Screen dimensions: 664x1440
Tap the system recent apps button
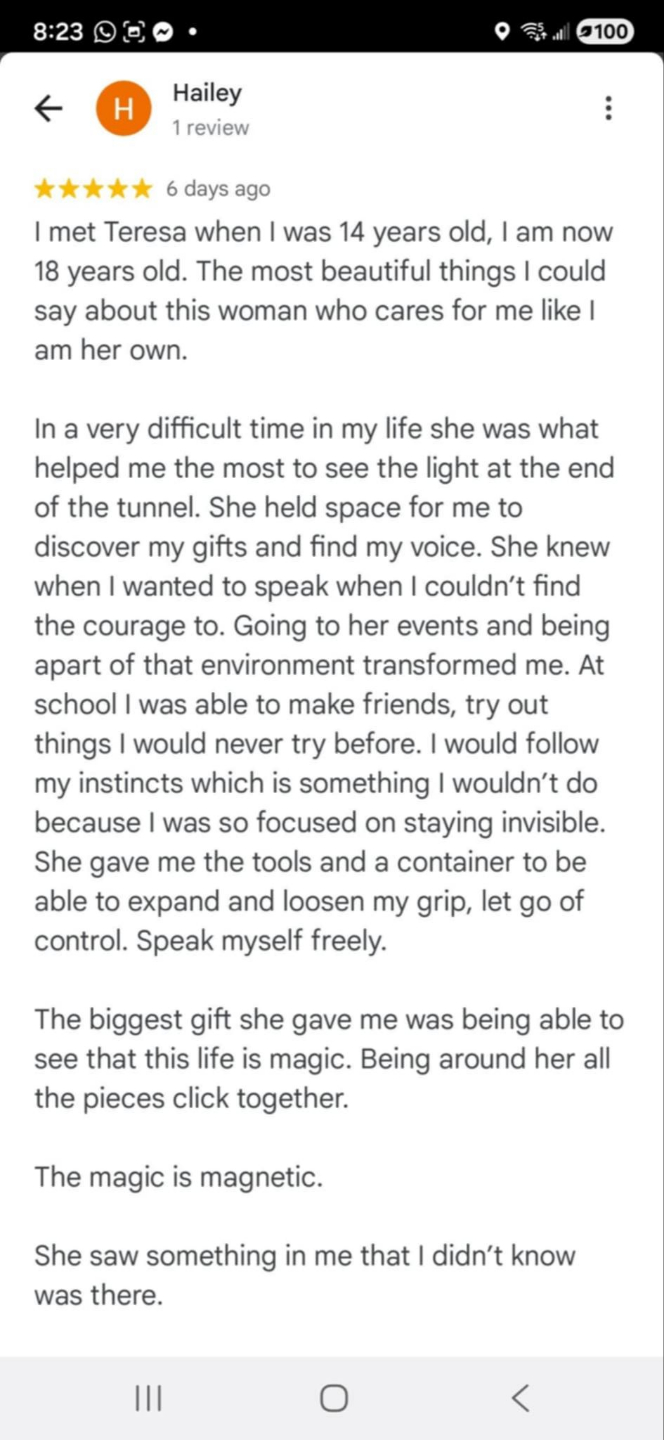tap(148, 1397)
